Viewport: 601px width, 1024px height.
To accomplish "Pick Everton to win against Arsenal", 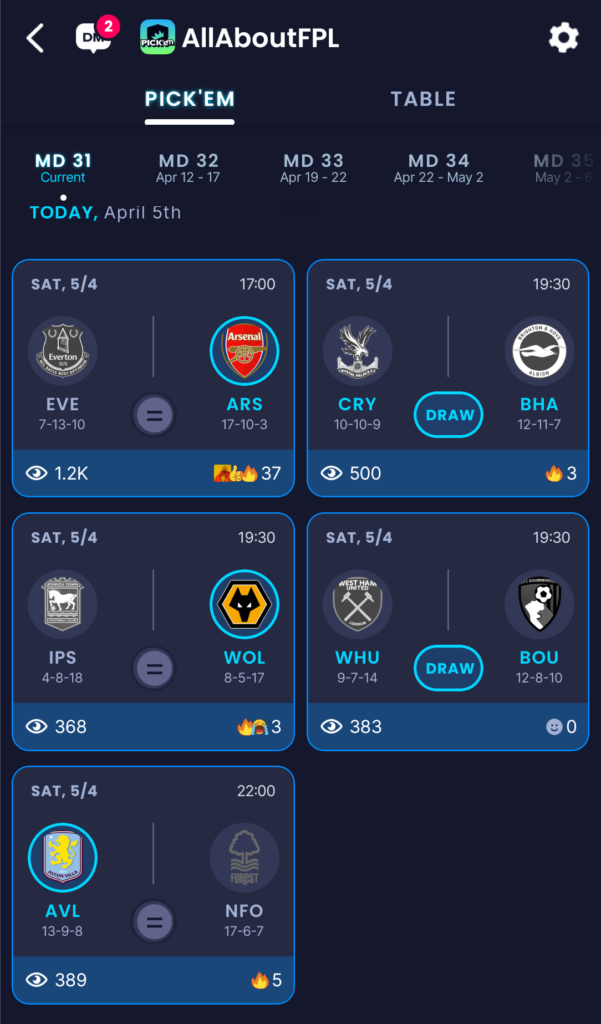I will coord(62,352).
